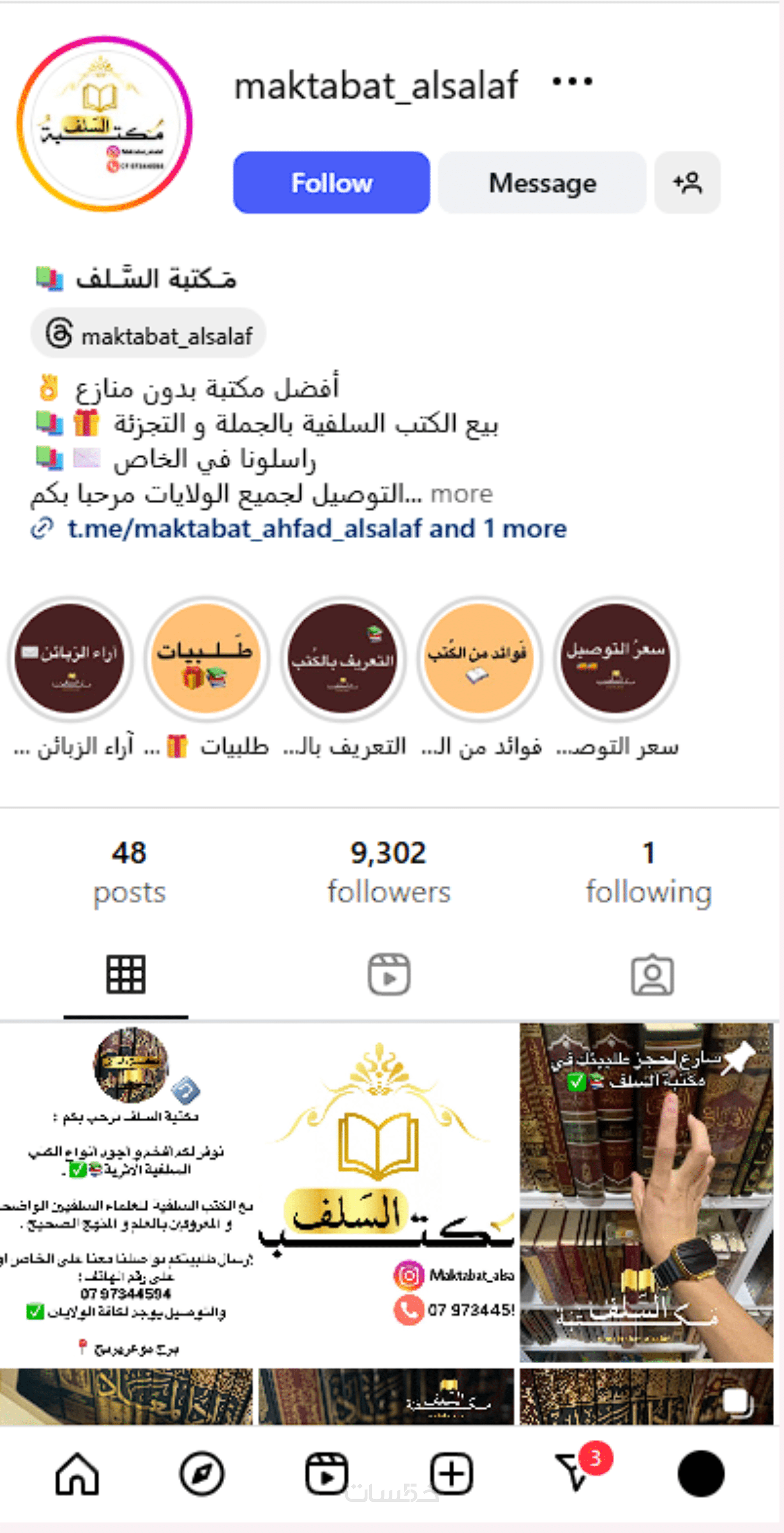This screenshot has height=1533, width=784.
Task: Open the Explore compass tab
Action: click(201, 1473)
